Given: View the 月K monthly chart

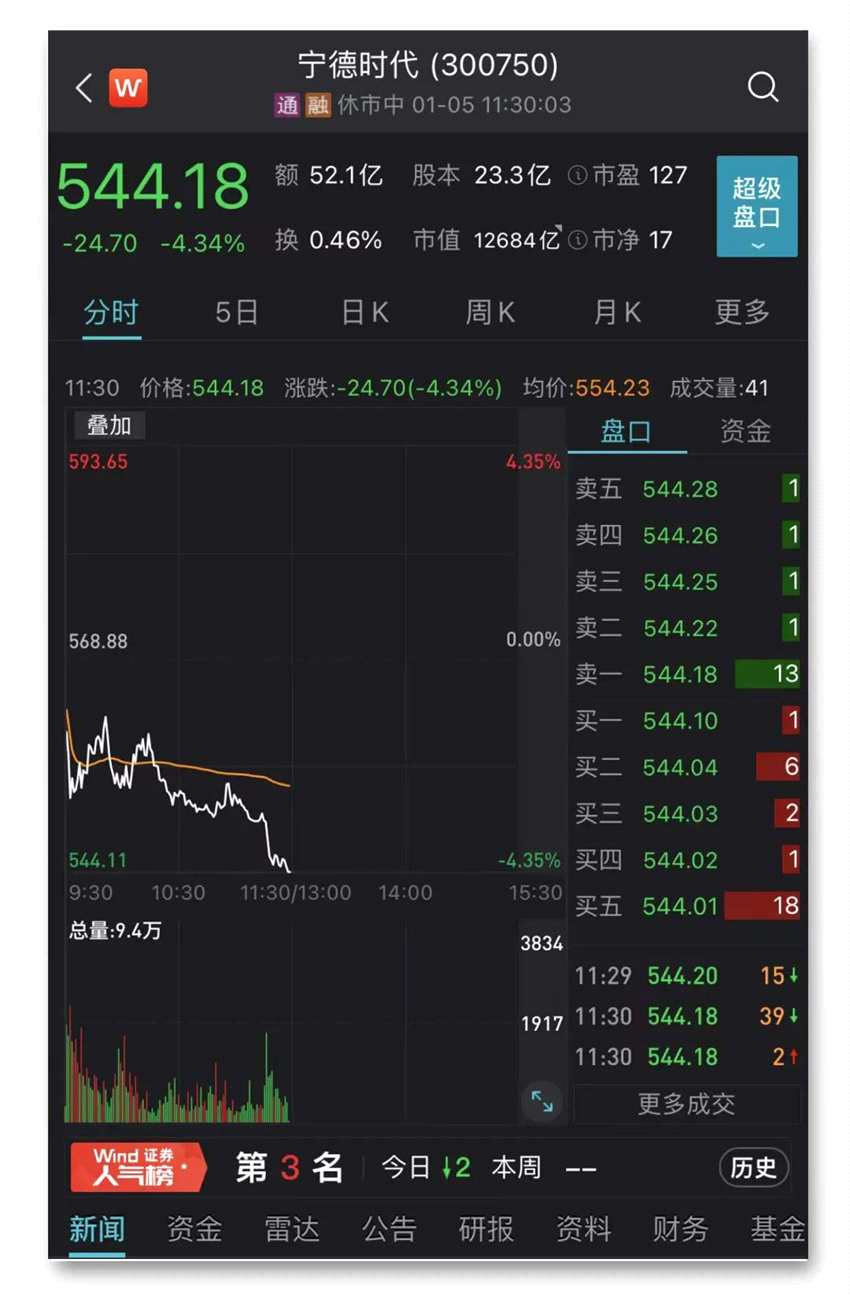Looking at the screenshot, I should (617, 313).
